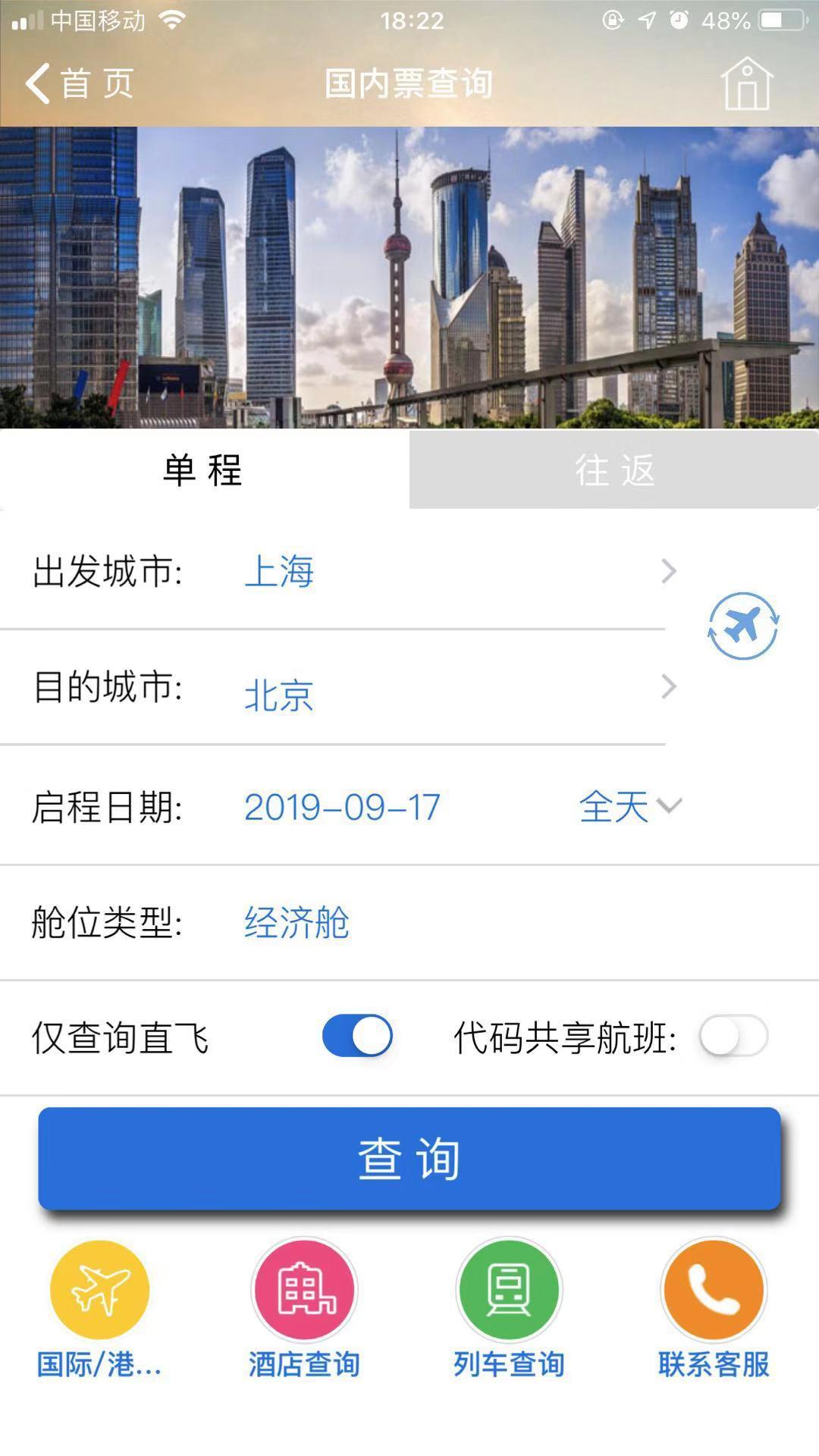Screen dimensions: 819x1456
Task: Open 国际/港澳 flight search via airplane icon
Action: [99, 1289]
